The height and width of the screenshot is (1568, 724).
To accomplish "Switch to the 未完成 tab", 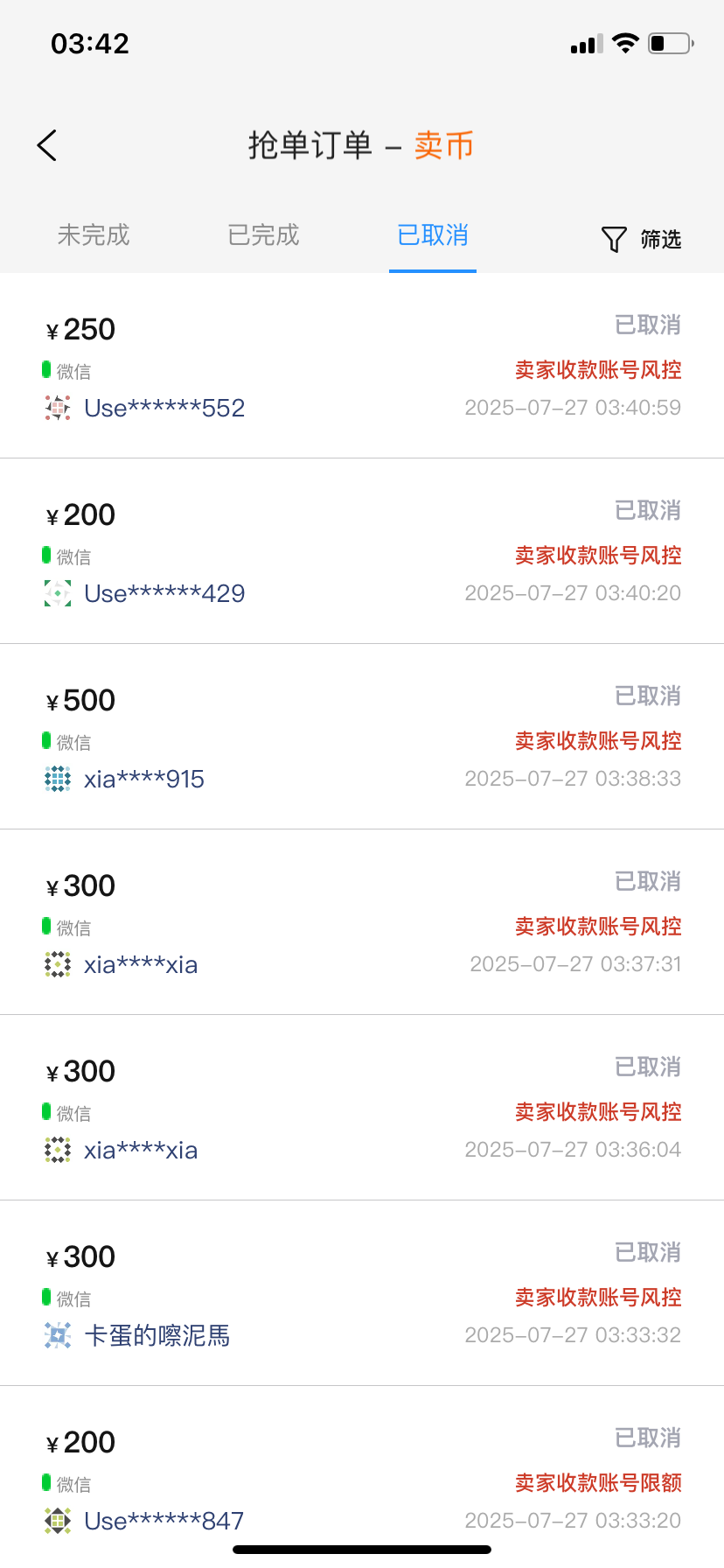I will click(x=94, y=235).
